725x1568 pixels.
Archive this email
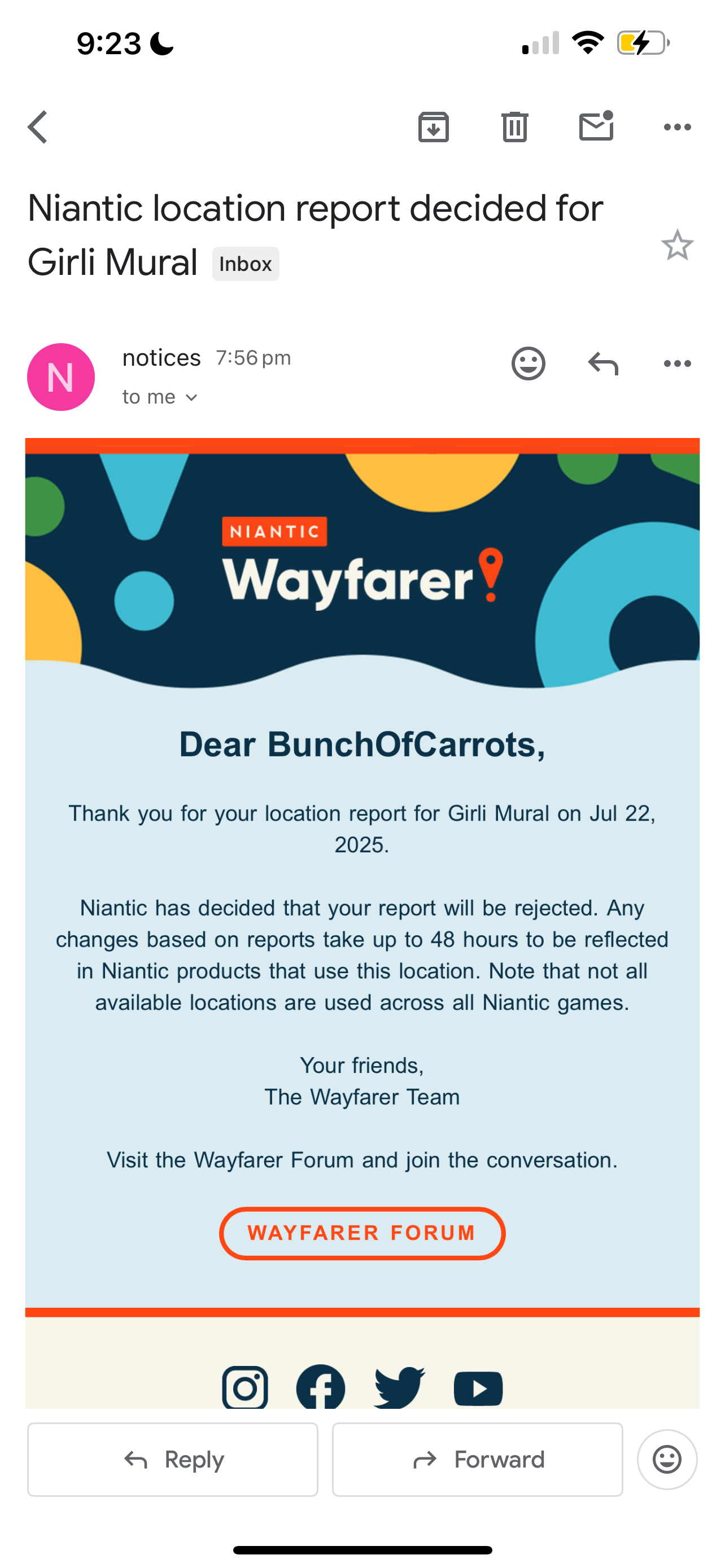tap(434, 126)
